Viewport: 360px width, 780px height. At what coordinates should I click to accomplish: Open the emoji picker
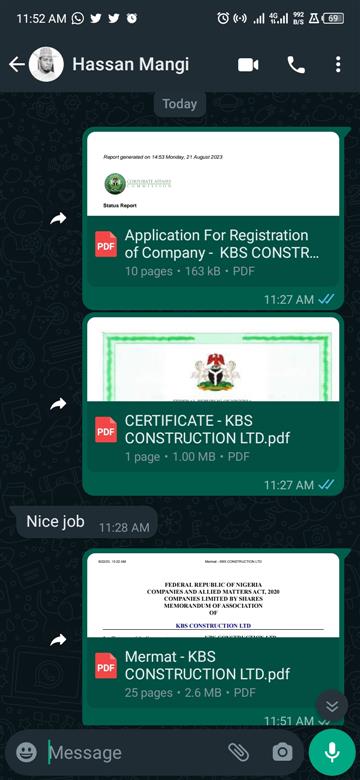pyautogui.click(x=26, y=752)
